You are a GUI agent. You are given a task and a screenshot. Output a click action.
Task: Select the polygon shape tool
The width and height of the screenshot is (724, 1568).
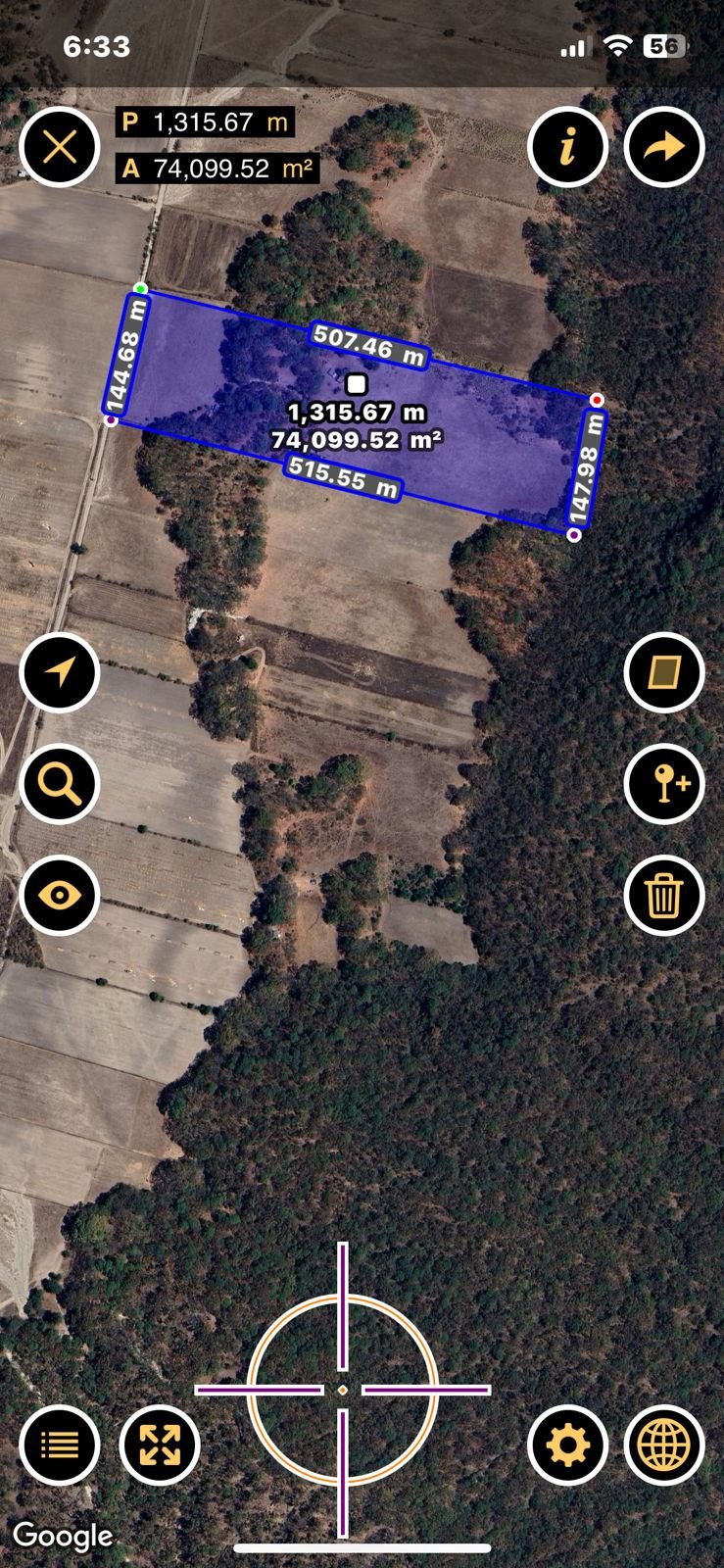664,672
